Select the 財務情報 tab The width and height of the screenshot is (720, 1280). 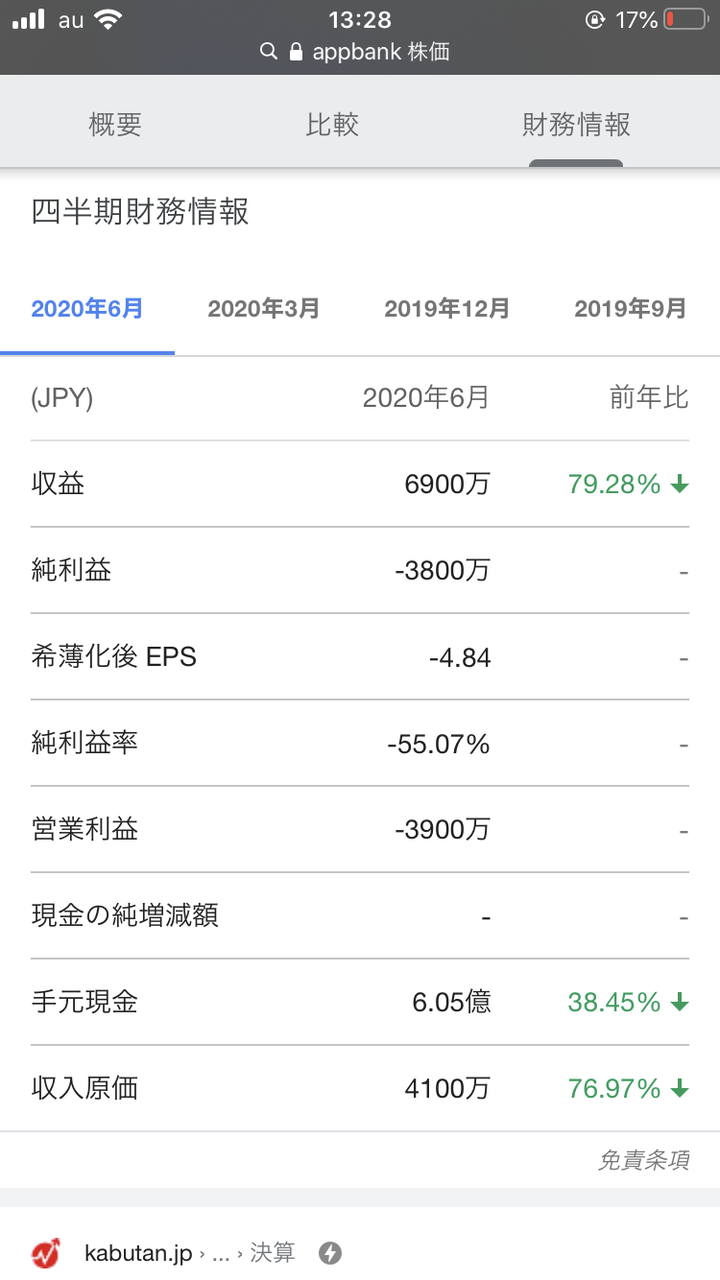click(x=576, y=125)
